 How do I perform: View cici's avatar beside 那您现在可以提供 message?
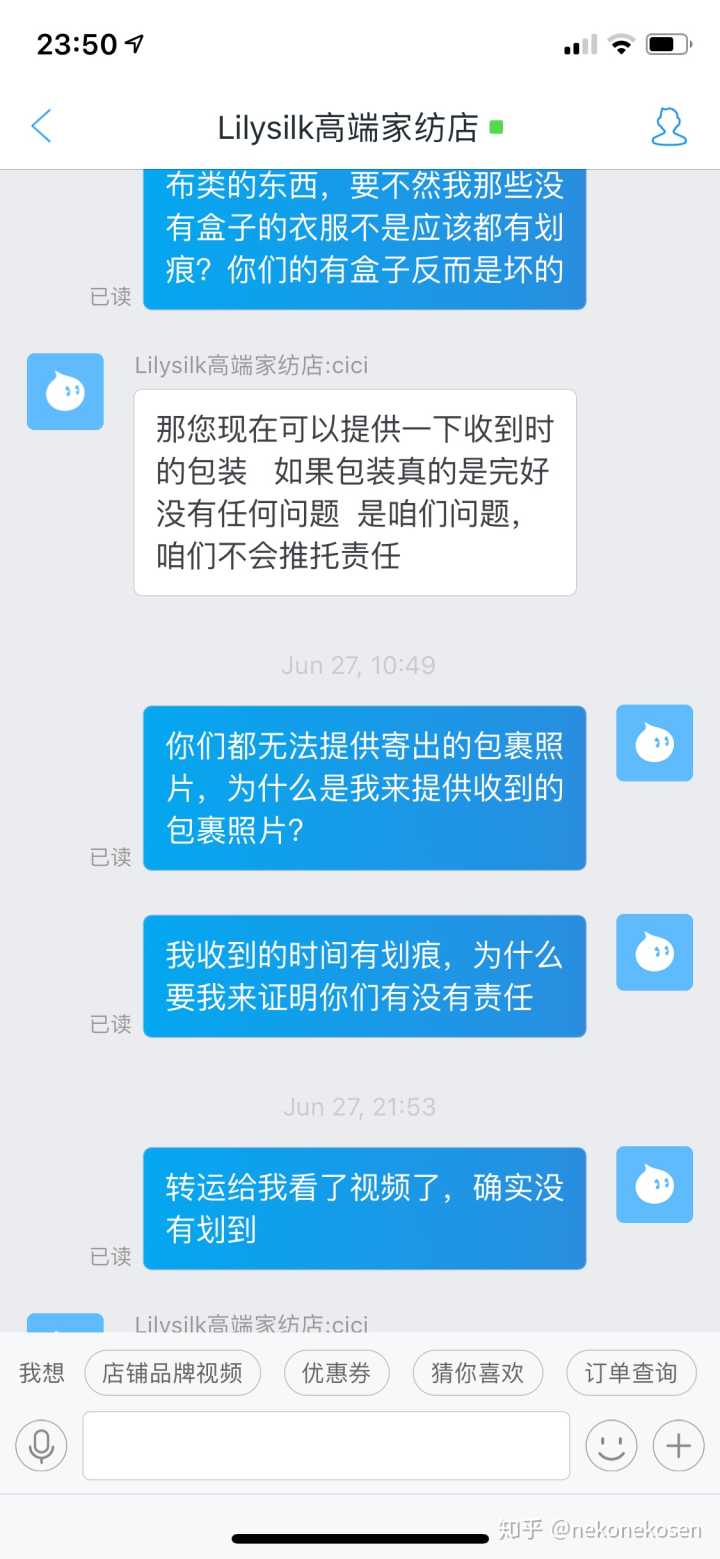65,392
